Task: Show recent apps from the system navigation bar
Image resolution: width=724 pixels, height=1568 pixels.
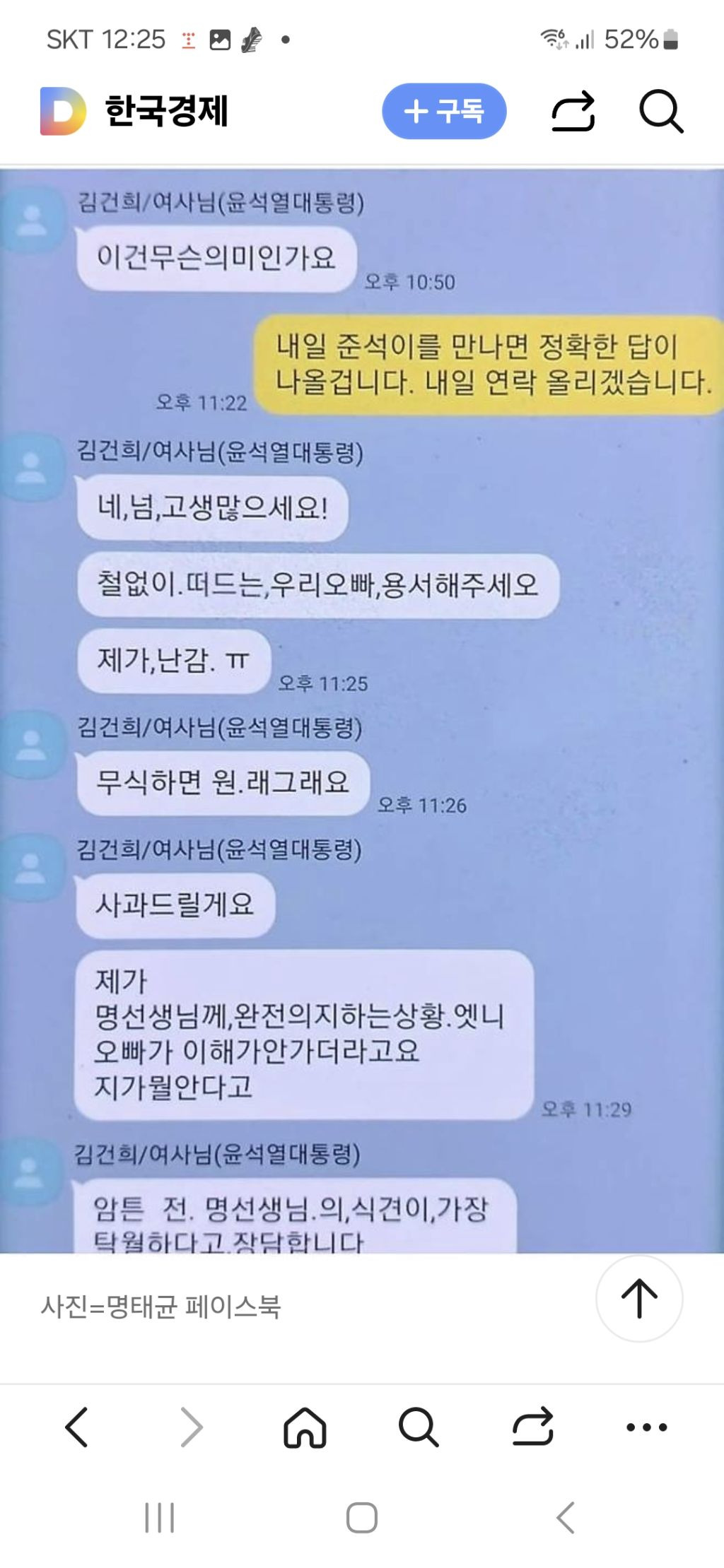Action: tap(159, 1517)
